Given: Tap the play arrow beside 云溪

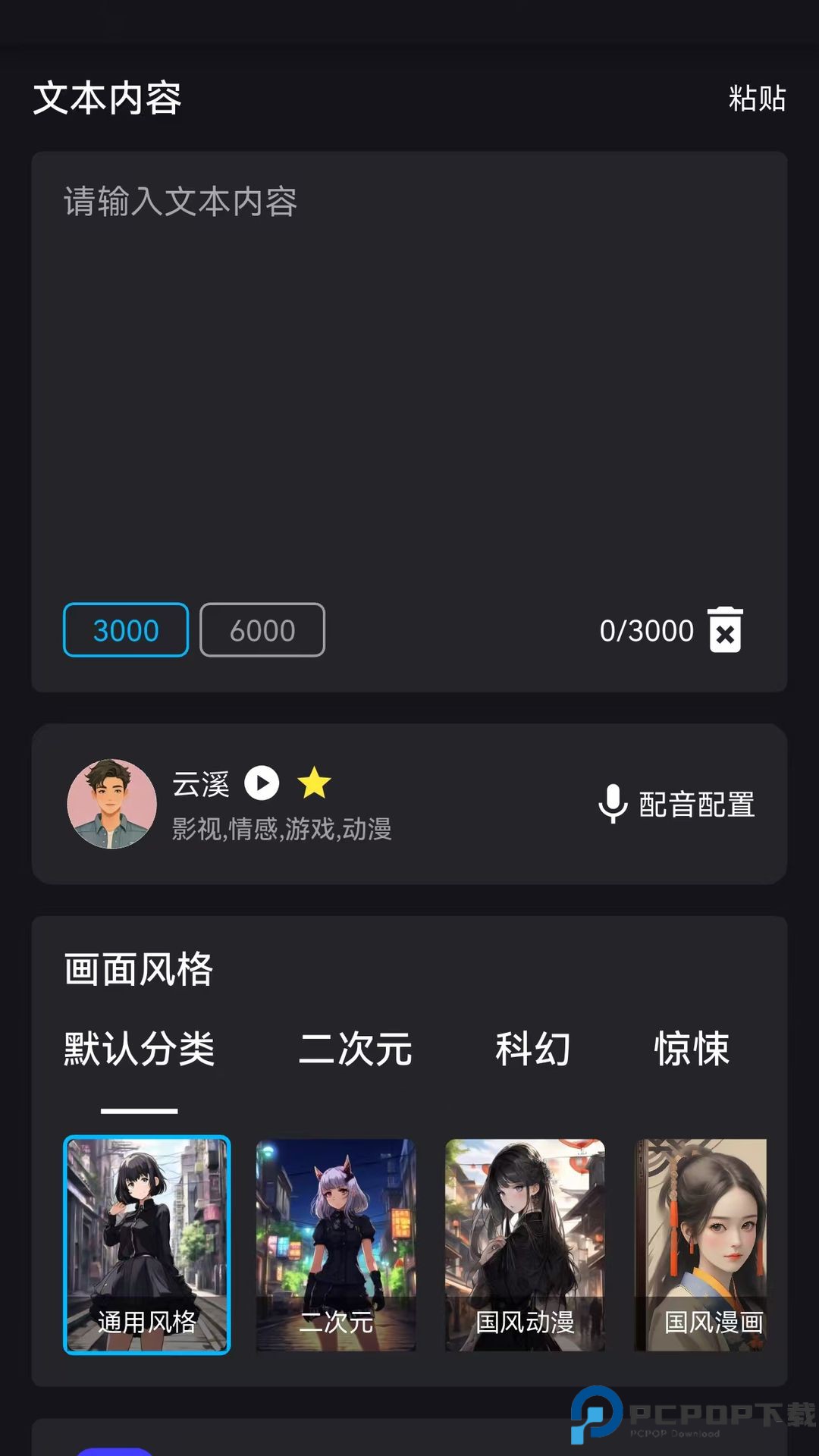Looking at the screenshot, I should pyautogui.click(x=262, y=783).
